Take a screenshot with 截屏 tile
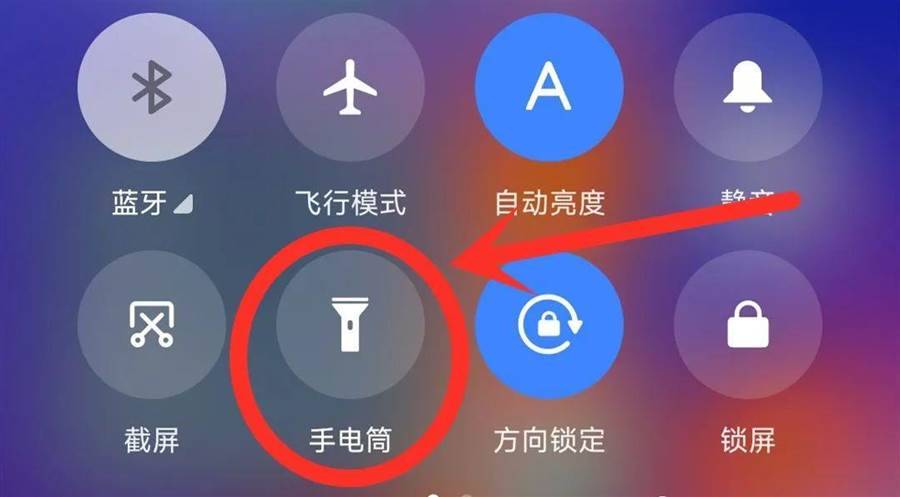Viewport: 900px width, 497px height. pos(151,325)
